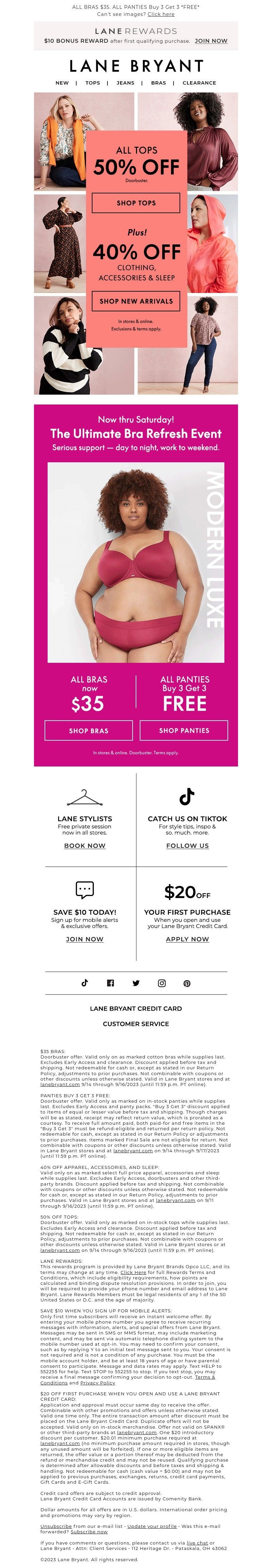272x1568 pixels.
Task: Open the Instagram icon
Action: (x=161, y=983)
